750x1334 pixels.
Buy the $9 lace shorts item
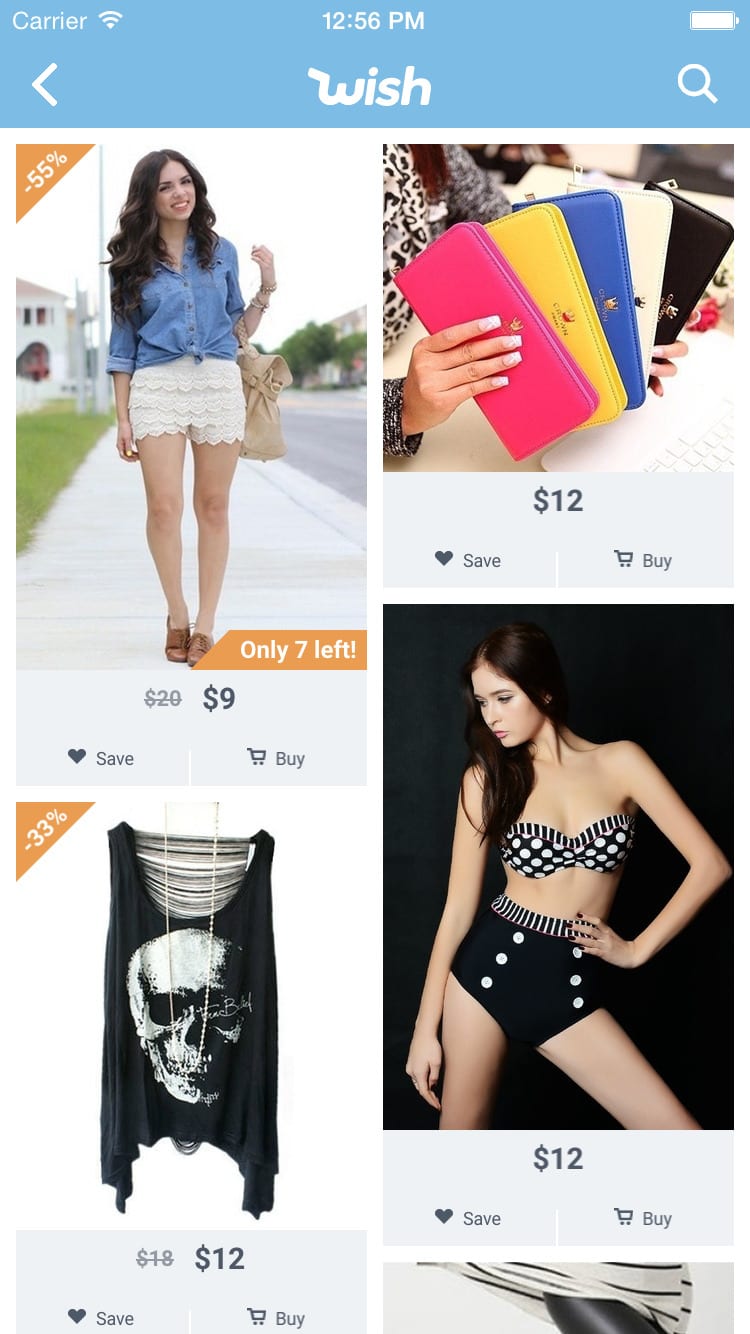[278, 758]
